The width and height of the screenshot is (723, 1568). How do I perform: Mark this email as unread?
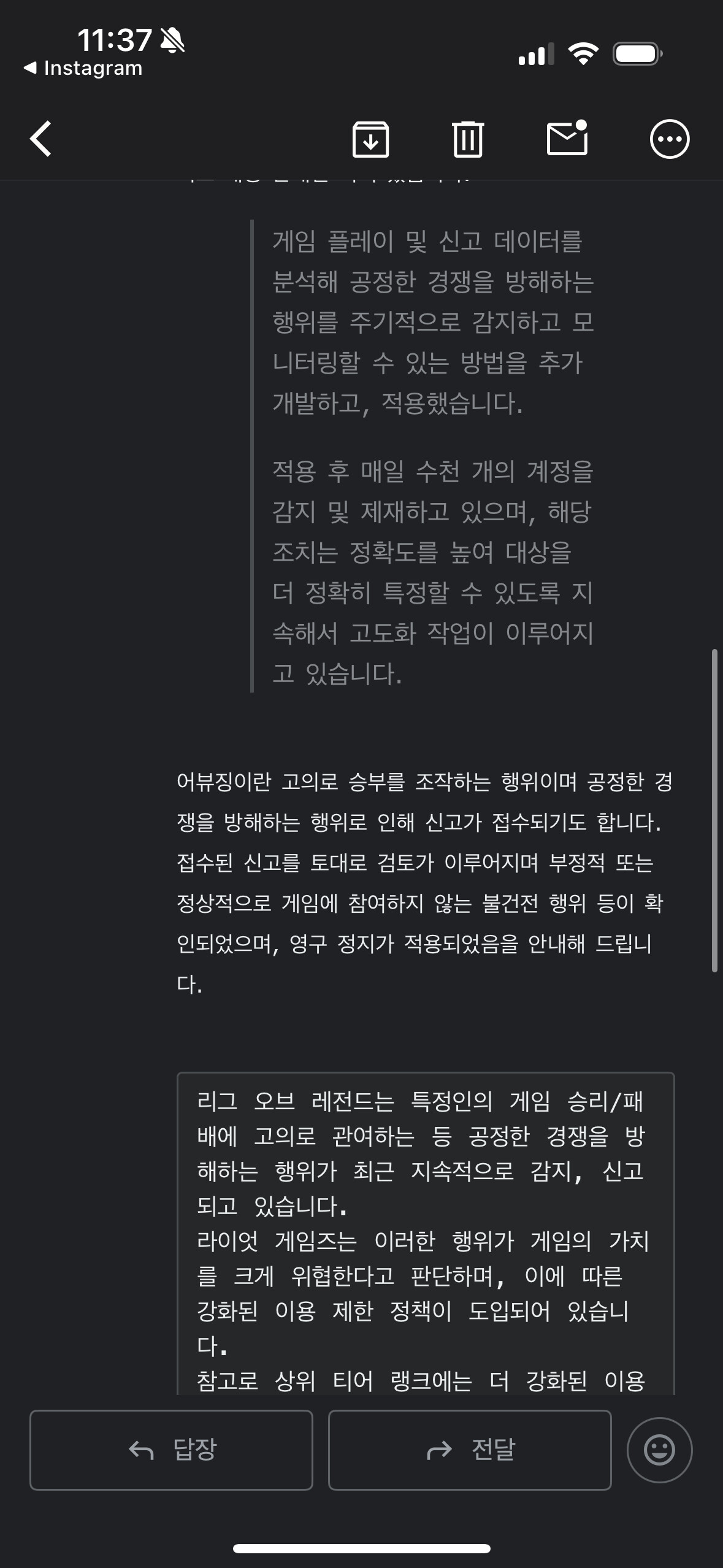(x=567, y=138)
